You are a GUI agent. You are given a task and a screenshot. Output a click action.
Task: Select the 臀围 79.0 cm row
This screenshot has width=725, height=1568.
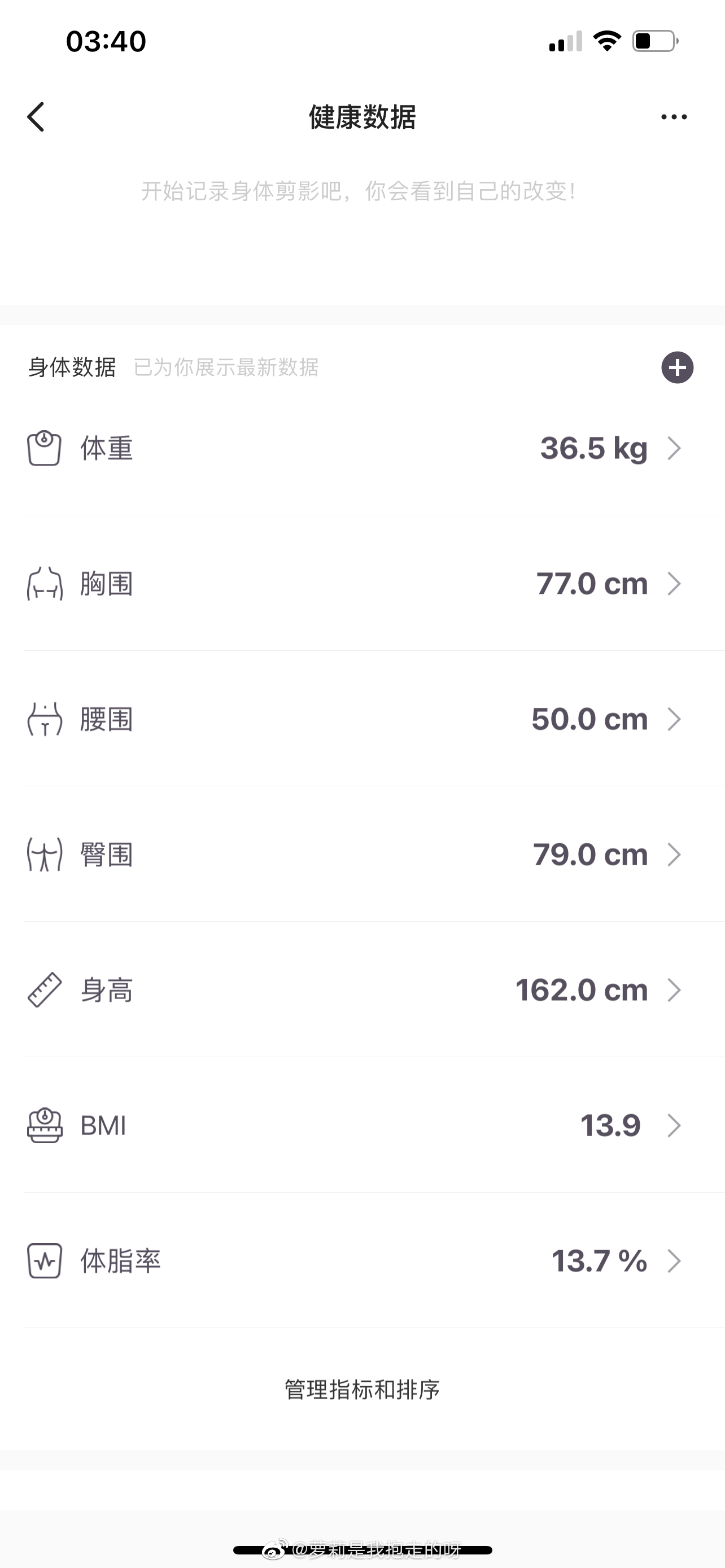pos(362,855)
